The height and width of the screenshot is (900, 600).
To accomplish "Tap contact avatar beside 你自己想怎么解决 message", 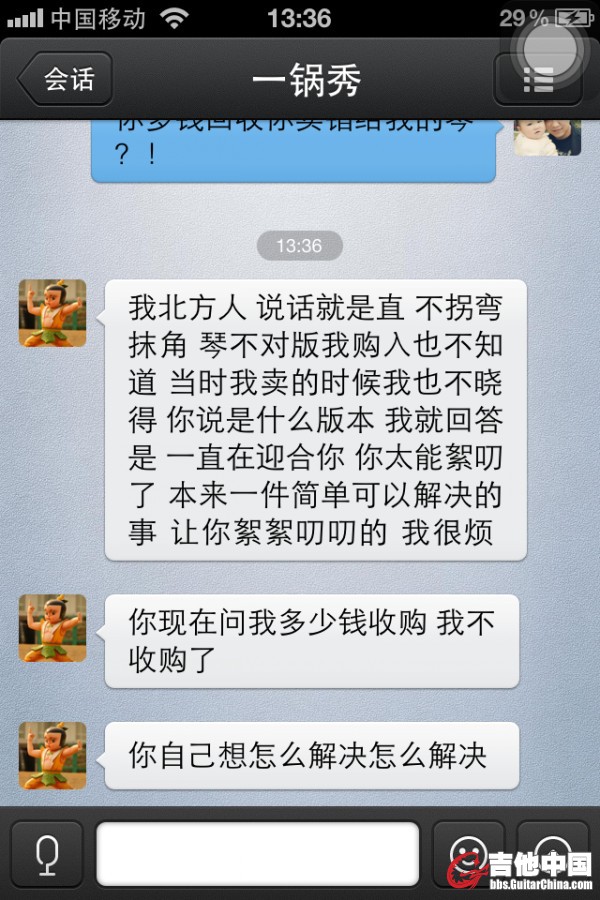I will pos(52,756).
